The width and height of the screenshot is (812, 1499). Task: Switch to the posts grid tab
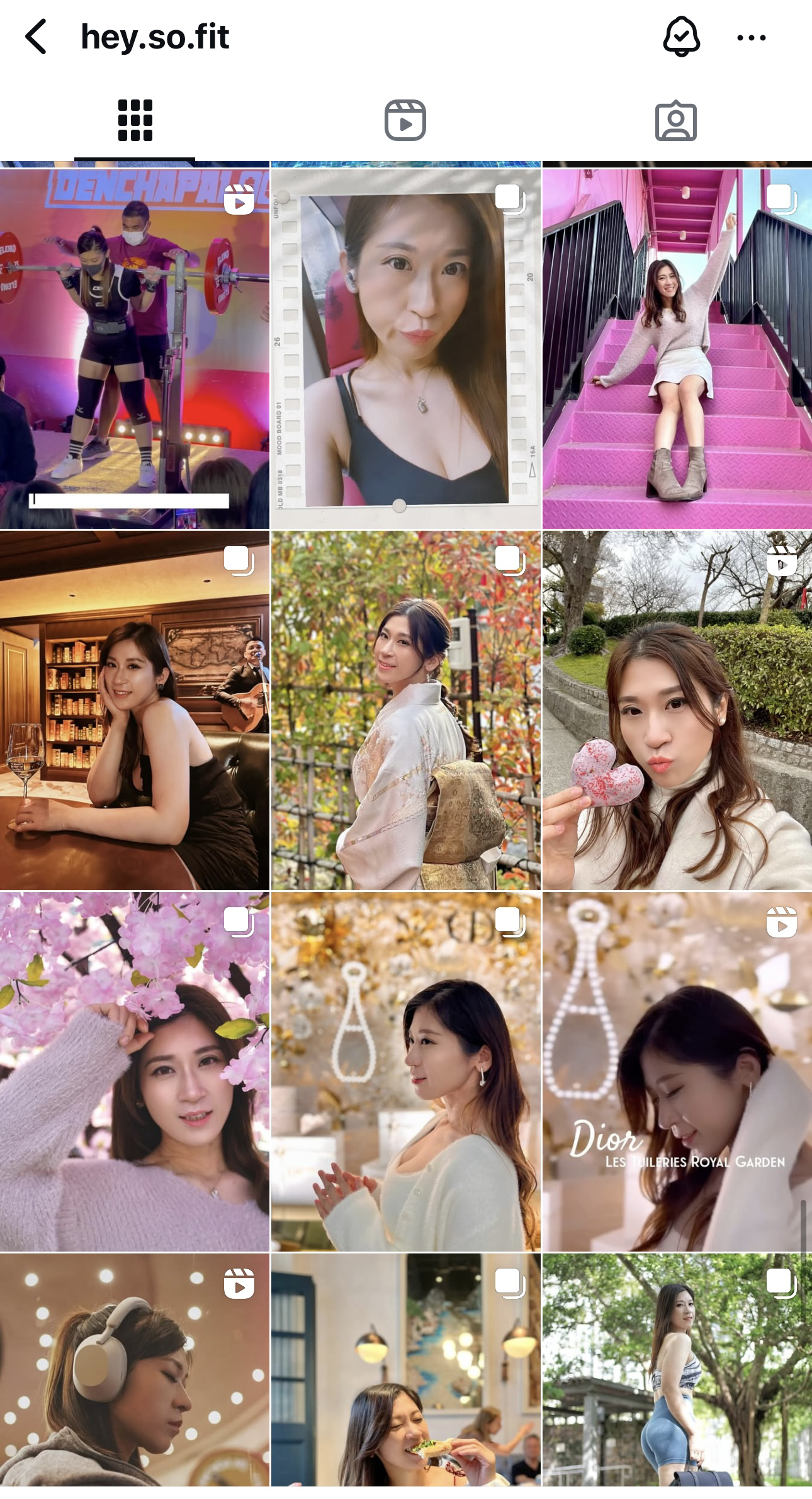tap(135, 120)
